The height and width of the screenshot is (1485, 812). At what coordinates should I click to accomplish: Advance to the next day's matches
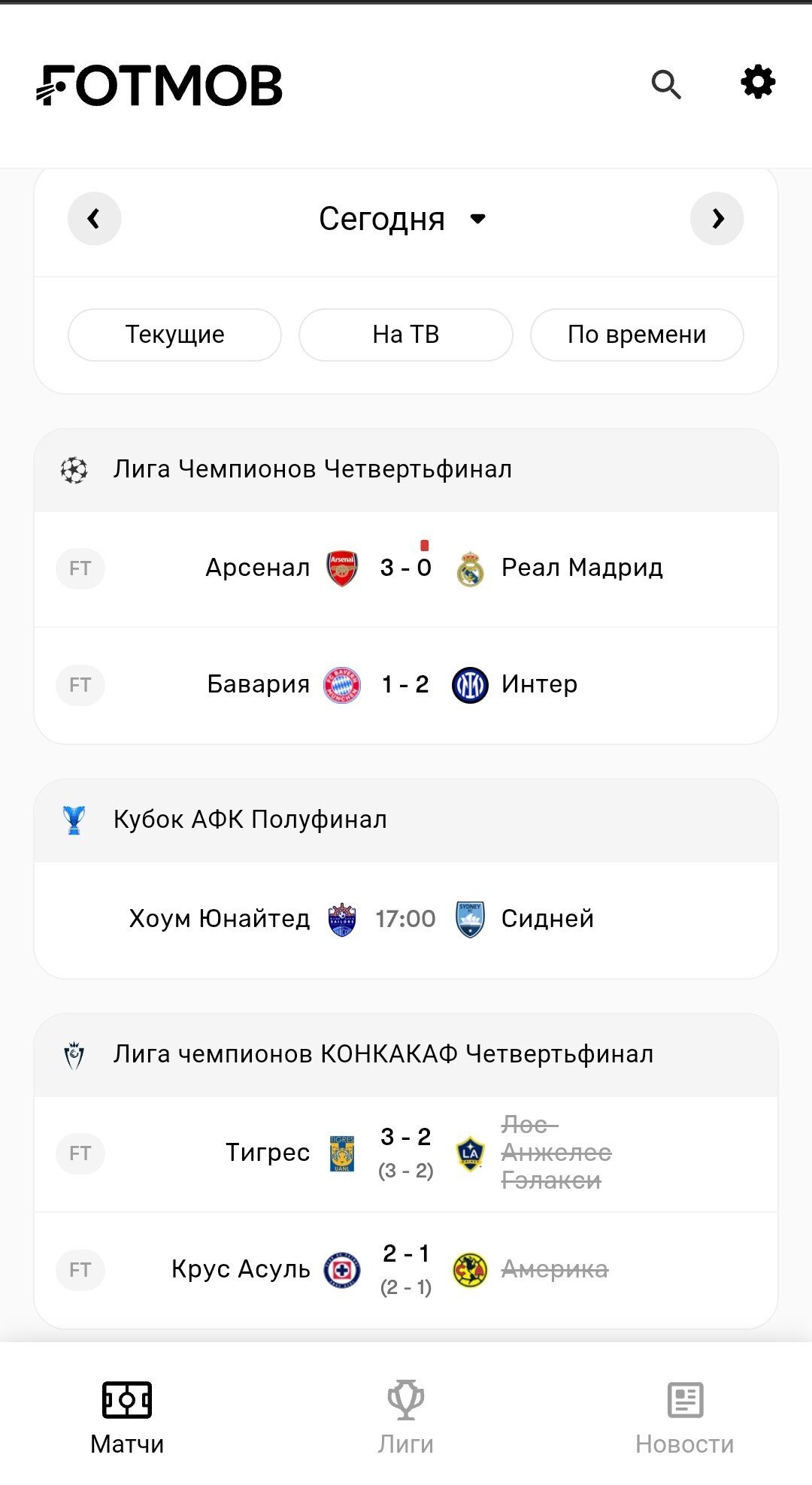[x=717, y=218]
